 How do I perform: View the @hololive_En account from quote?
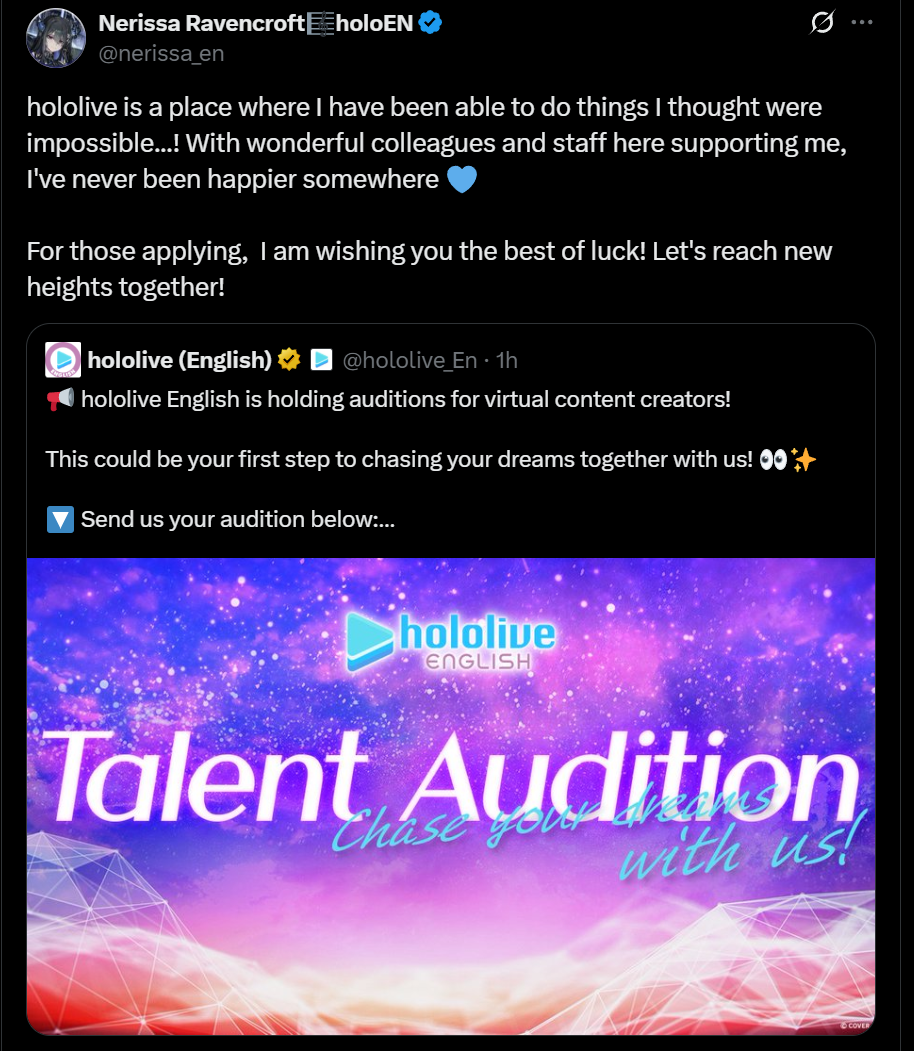tap(409, 361)
